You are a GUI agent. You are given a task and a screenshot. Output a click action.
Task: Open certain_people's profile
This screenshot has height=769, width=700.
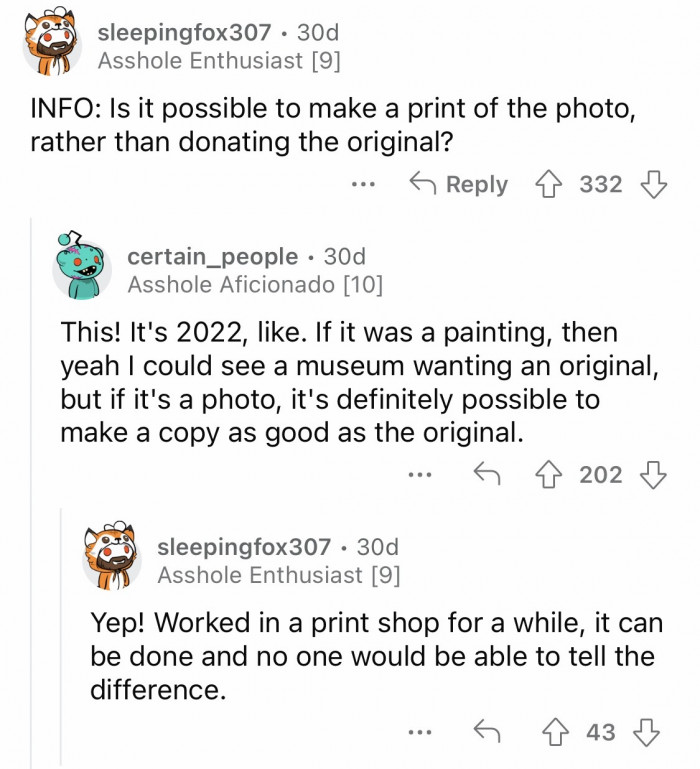(x=212, y=257)
